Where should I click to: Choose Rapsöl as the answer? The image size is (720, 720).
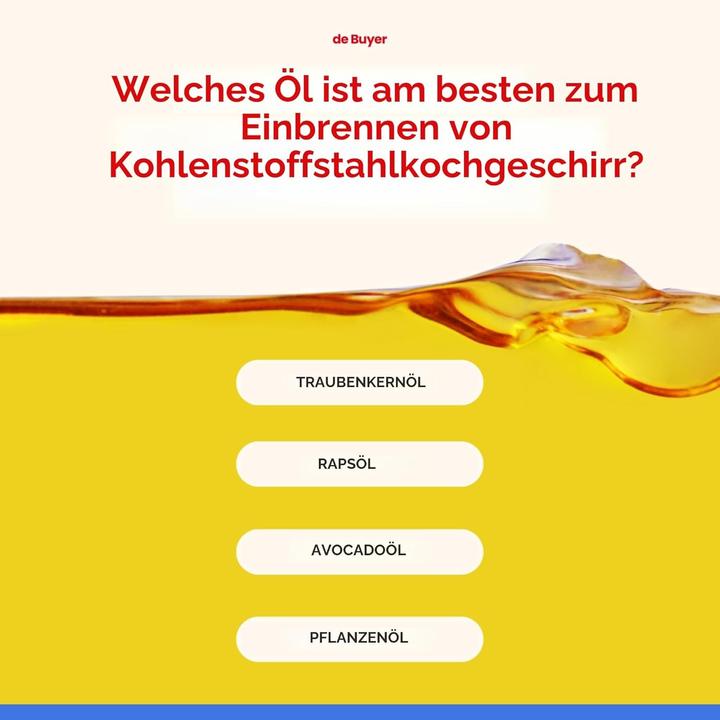[360, 464]
